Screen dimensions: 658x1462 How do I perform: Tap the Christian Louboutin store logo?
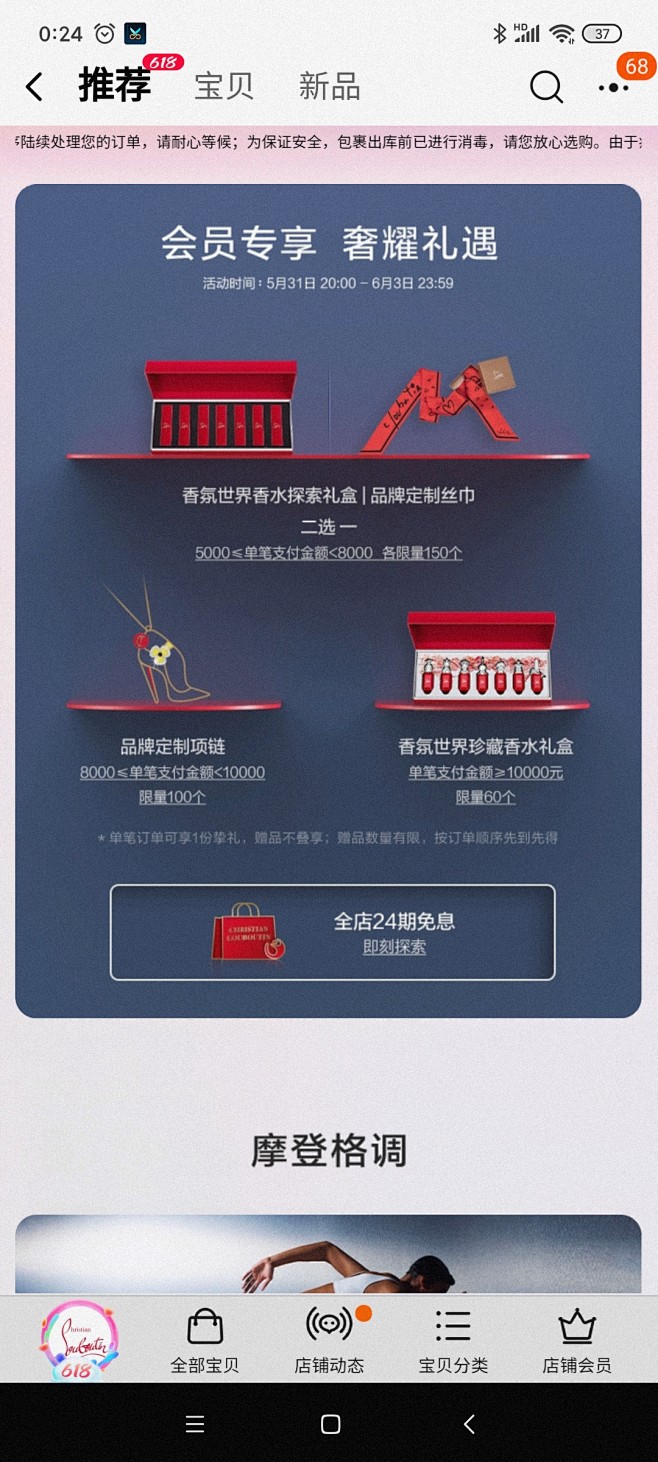[79, 1340]
